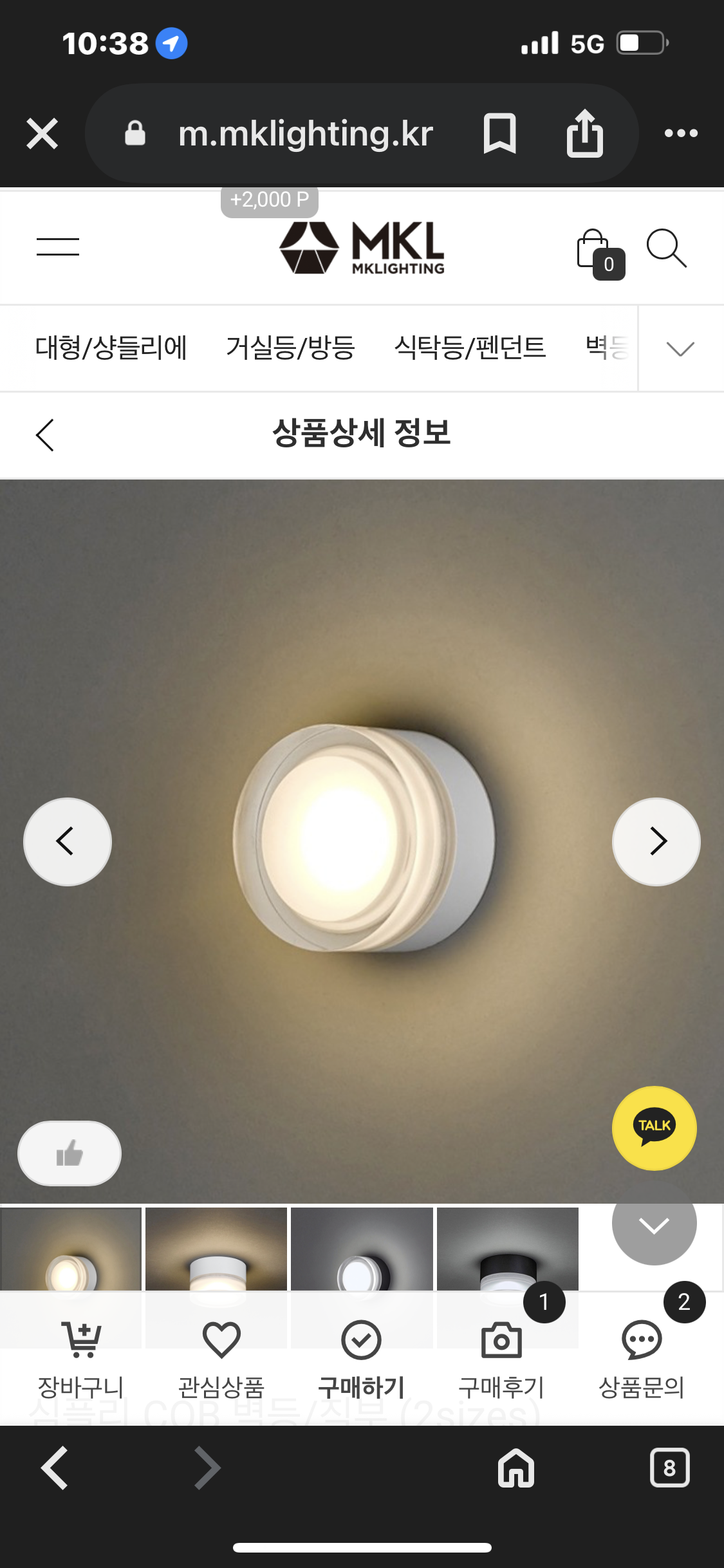
Task: Open the KakaoTalk chat button
Action: coord(654,1128)
